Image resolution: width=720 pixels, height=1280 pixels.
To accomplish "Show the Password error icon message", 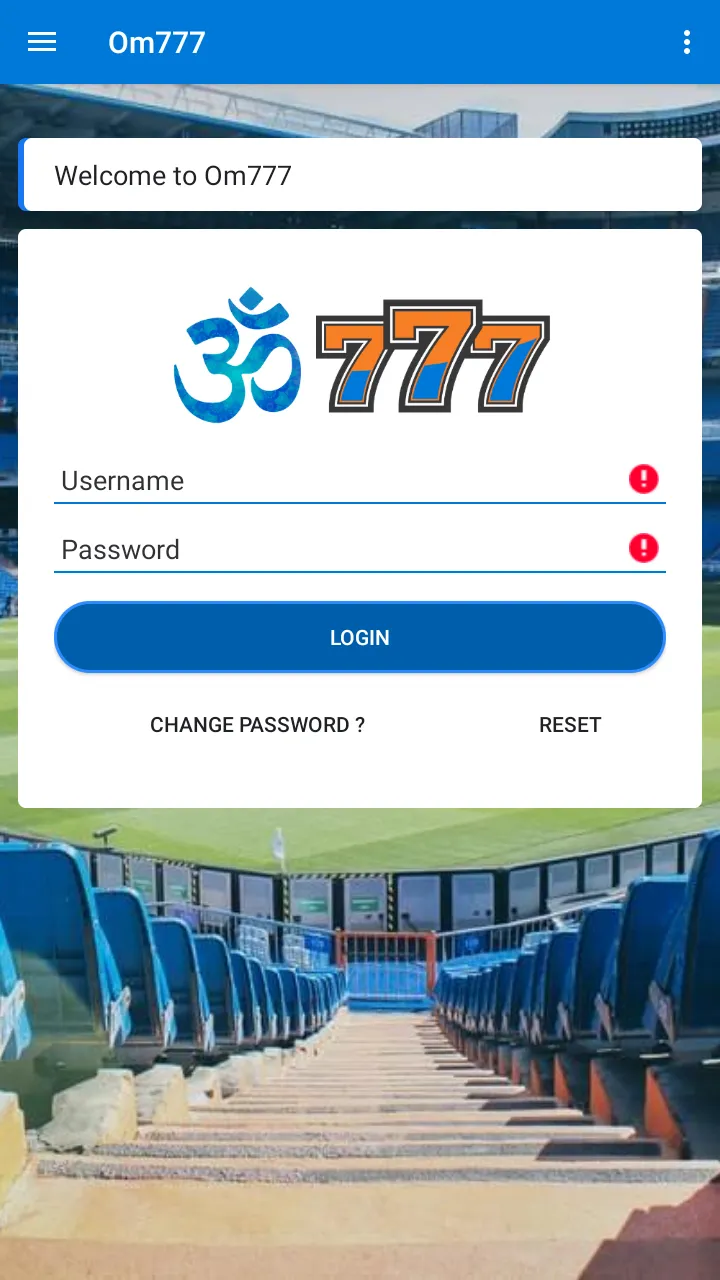I will coord(643,548).
